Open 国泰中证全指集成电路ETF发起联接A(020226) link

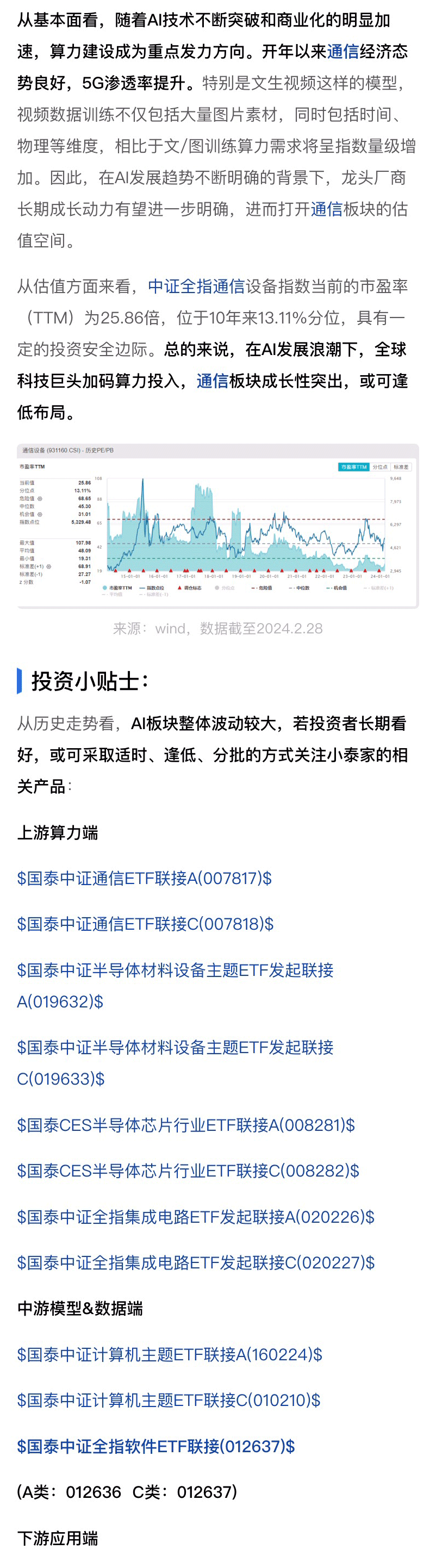(196, 1217)
